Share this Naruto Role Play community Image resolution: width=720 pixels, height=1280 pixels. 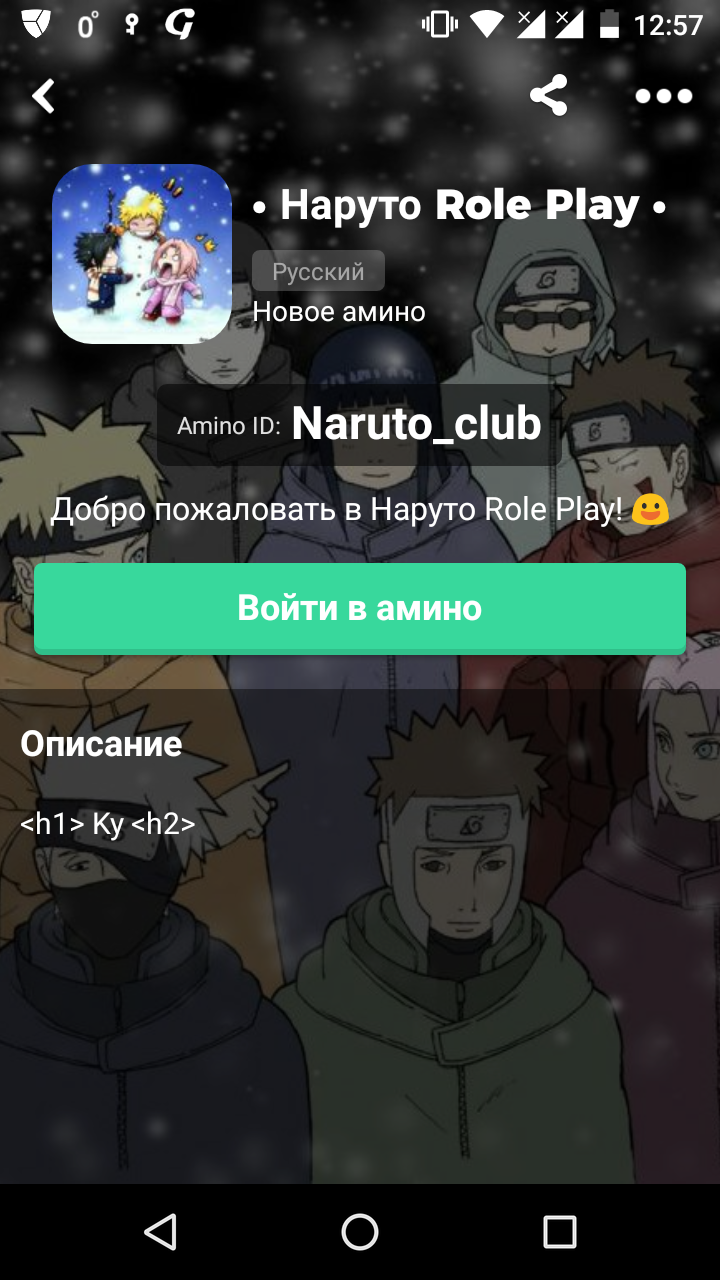(x=548, y=96)
